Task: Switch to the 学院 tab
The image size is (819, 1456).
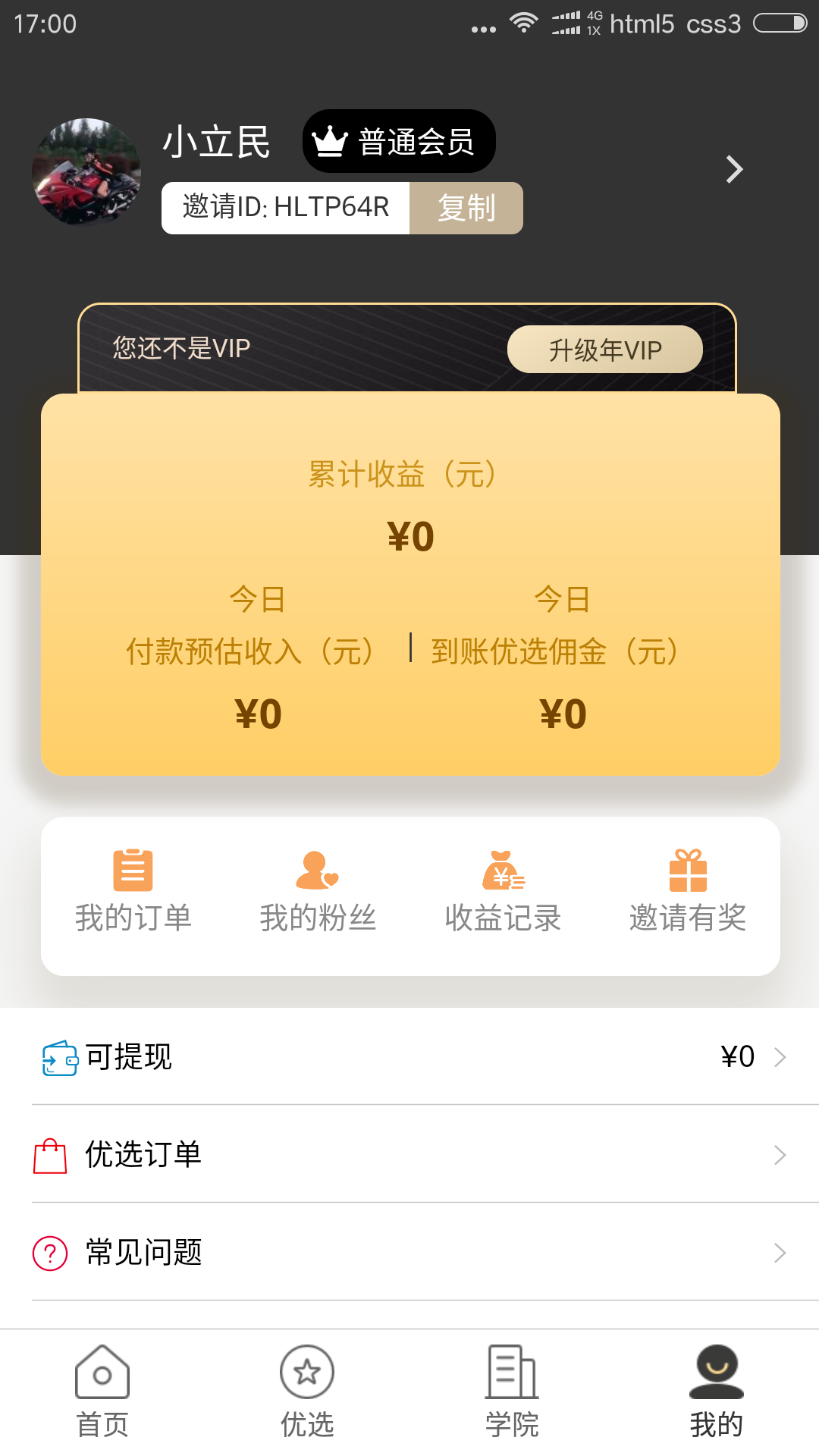Action: 512,1392
